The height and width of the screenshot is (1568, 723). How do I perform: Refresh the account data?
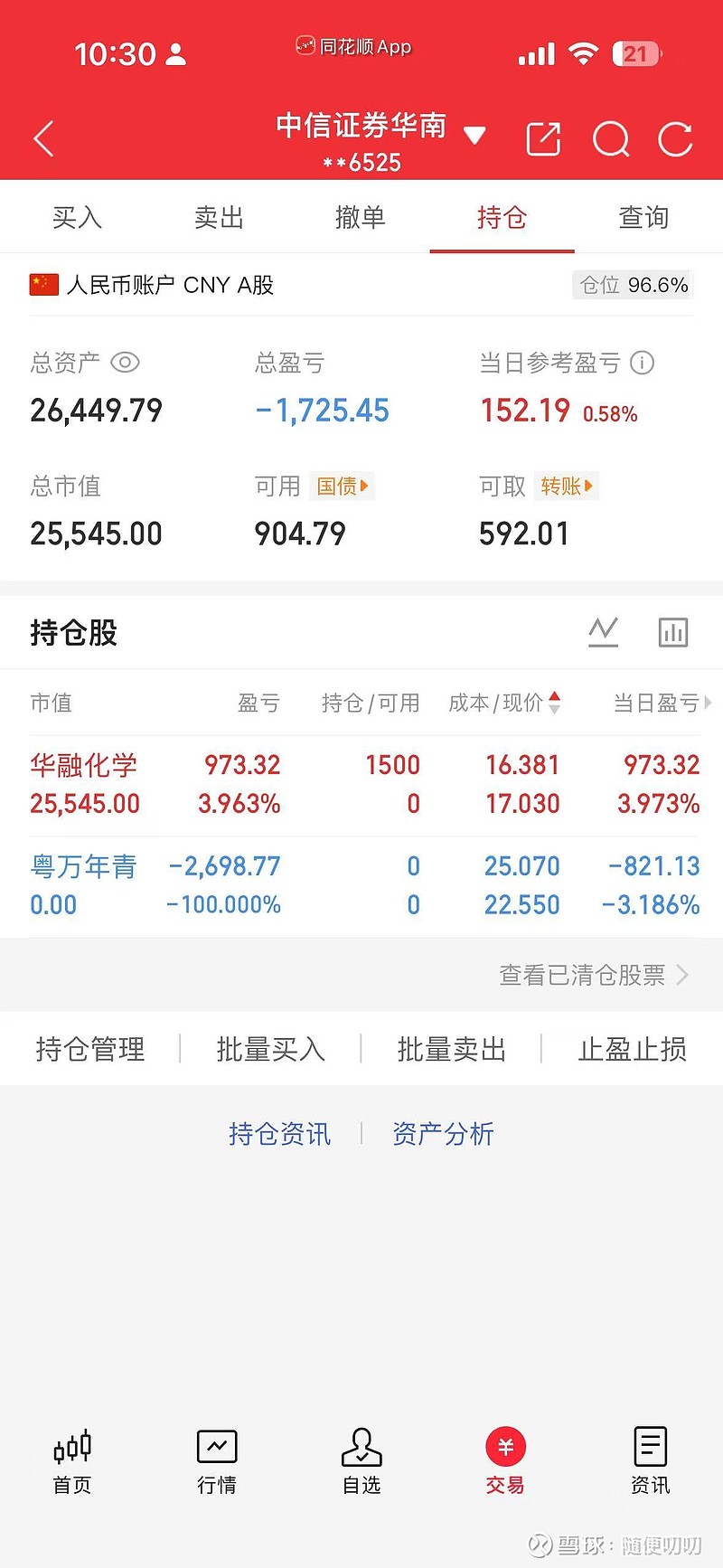point(675,139)
